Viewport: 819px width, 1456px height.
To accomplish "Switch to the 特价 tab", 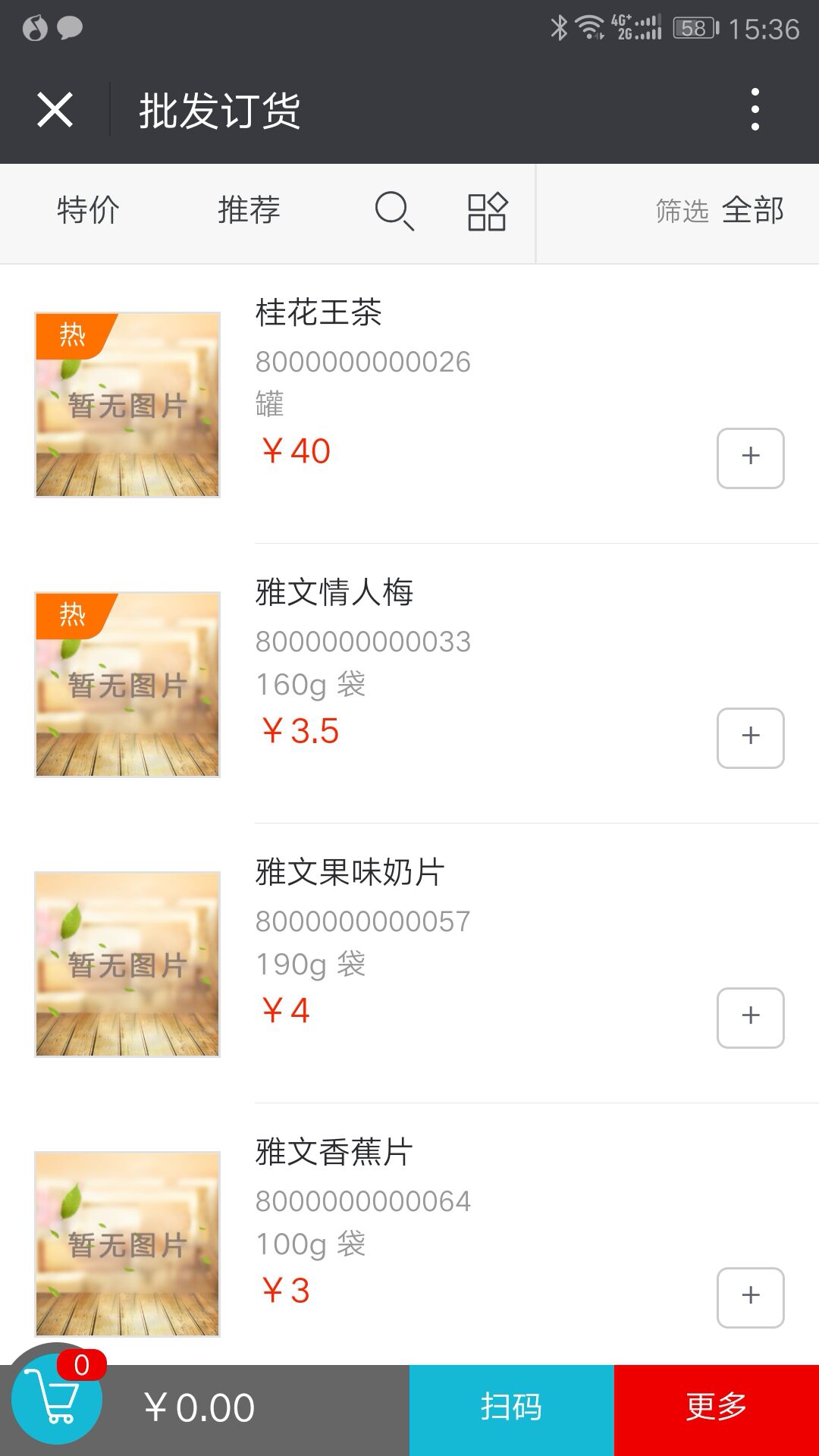I will click(88, 210).
